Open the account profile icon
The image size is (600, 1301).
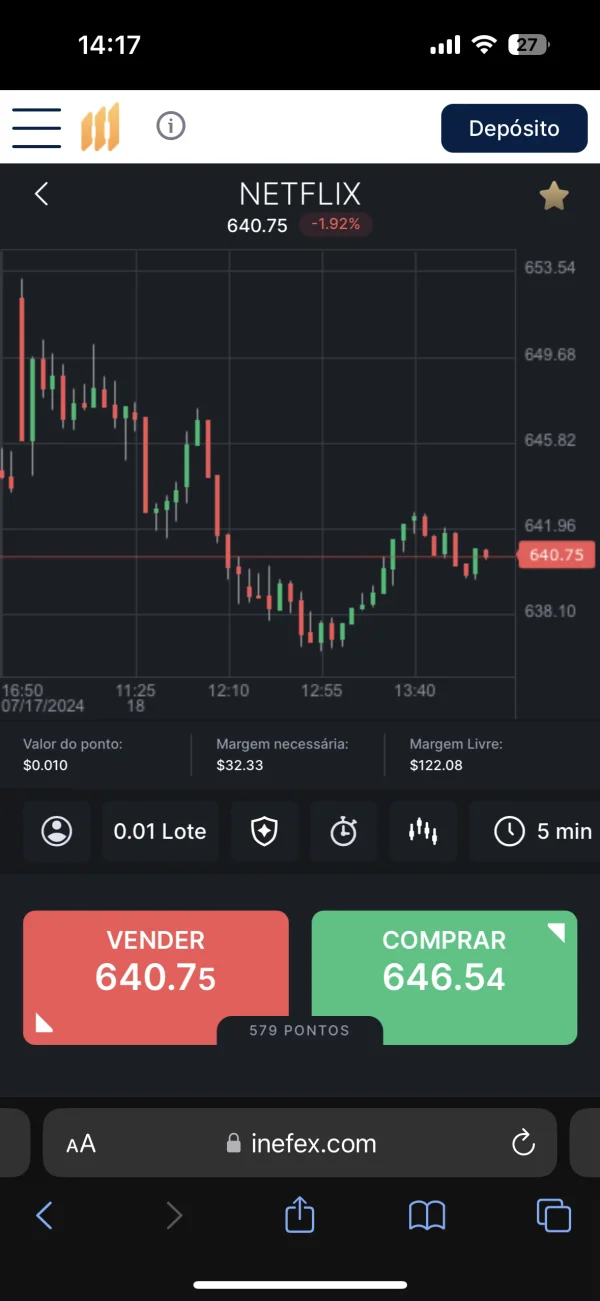57,831
